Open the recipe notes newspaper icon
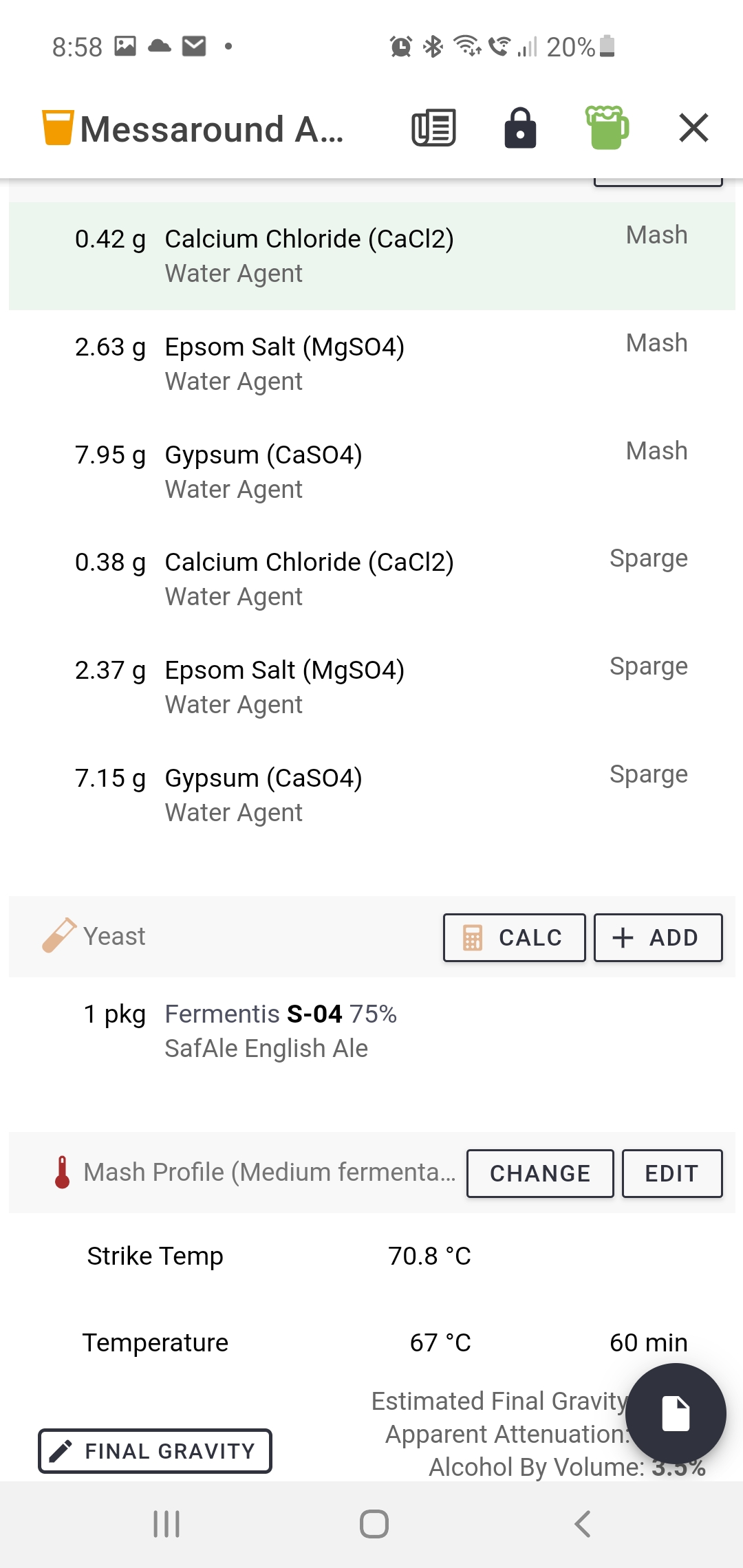Screen dimensions: 743x1568 pos(433,128)
